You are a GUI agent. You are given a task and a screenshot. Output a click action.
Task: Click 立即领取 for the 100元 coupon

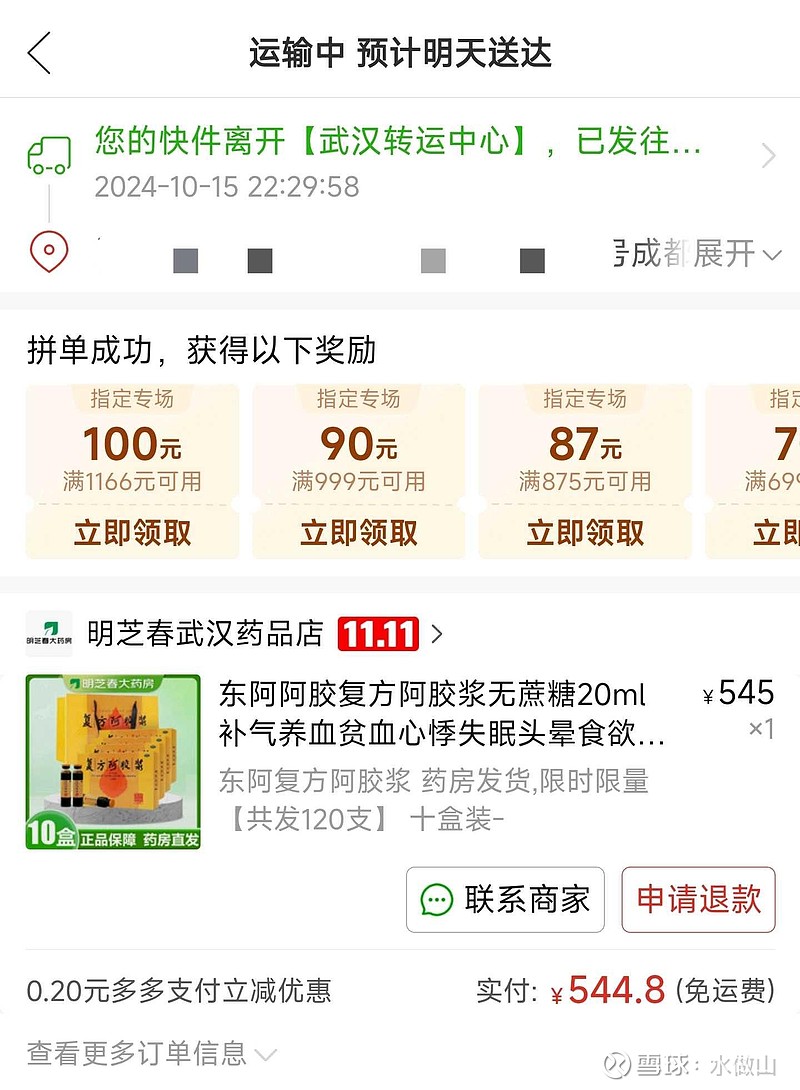click(x=131, y=533)
